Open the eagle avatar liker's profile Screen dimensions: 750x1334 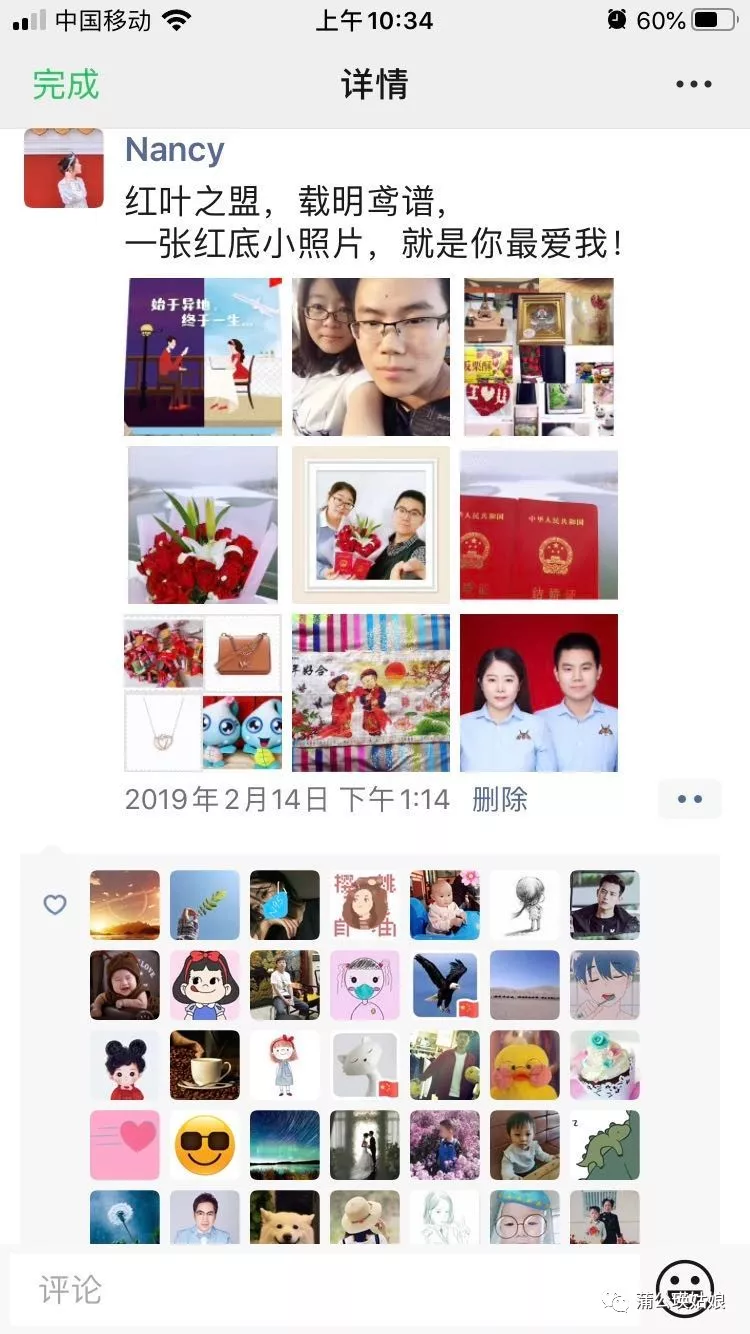[x=445, y=985]
